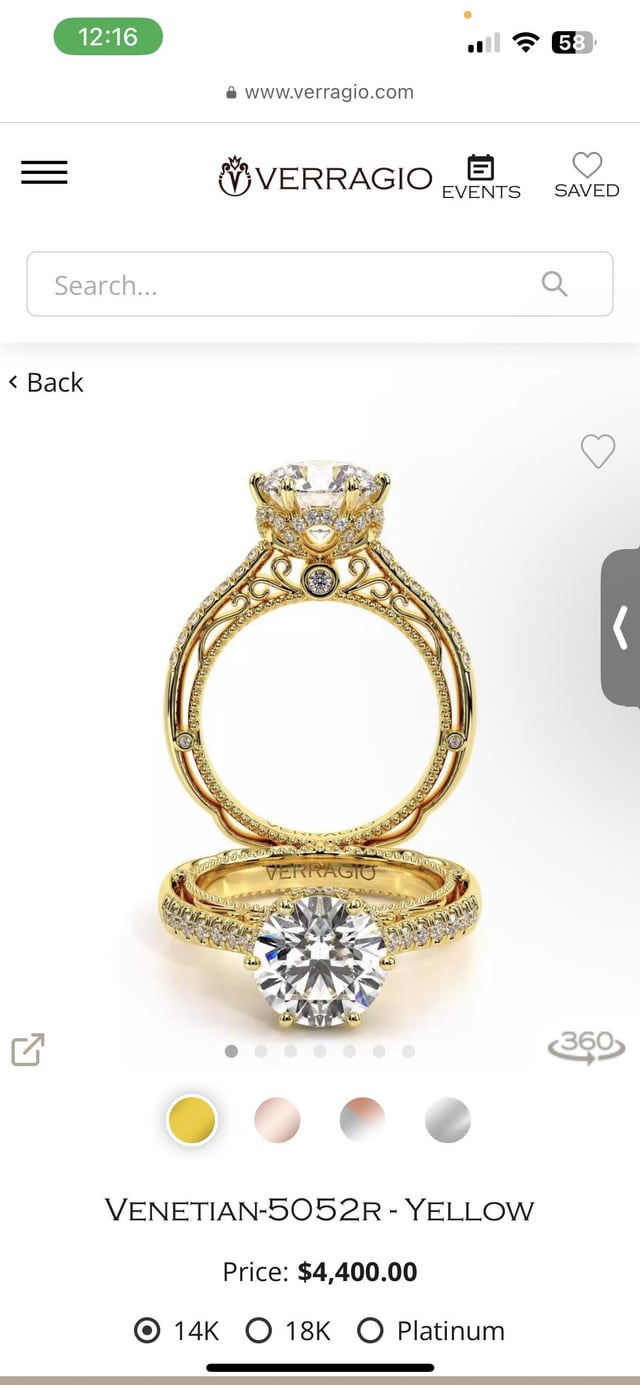
Task: Choose the Platinum metal option
Action: (371, 1330)
